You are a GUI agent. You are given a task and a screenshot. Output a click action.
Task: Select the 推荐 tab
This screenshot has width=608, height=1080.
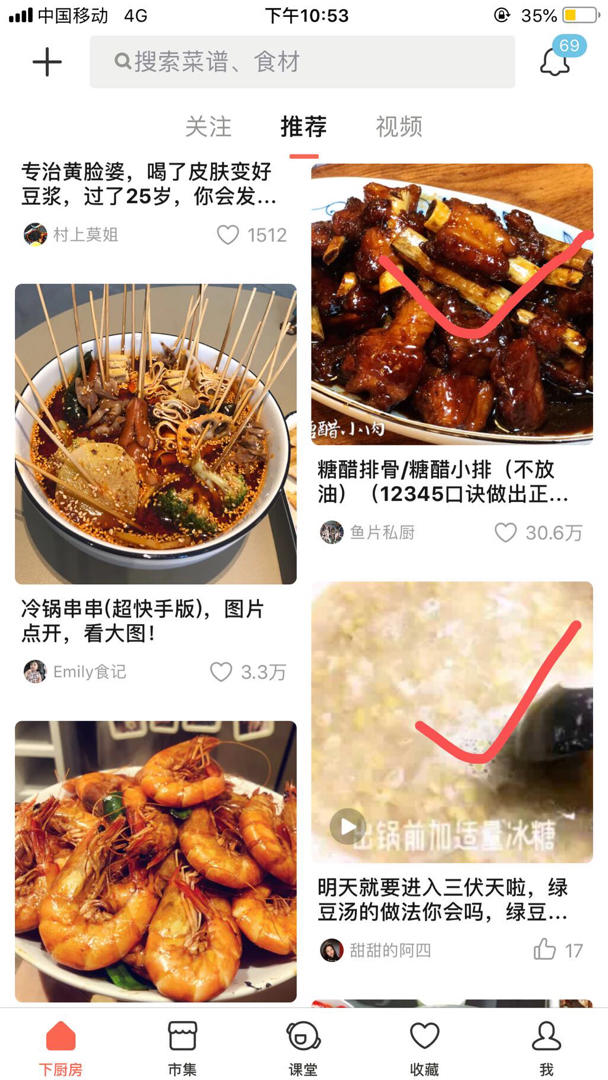click(303, 127)
